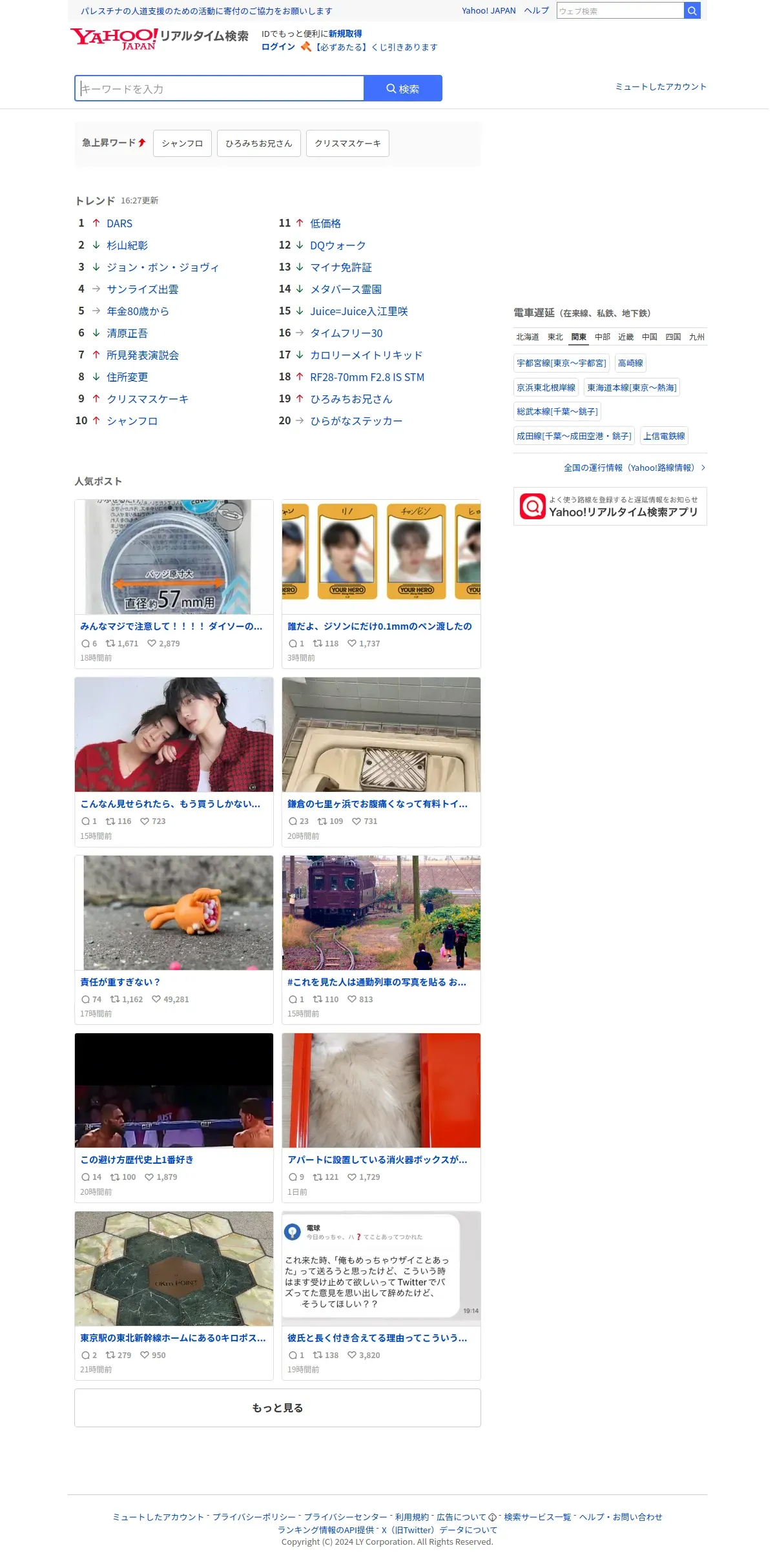Hit the blue 検索 search button

click(403, 88)
